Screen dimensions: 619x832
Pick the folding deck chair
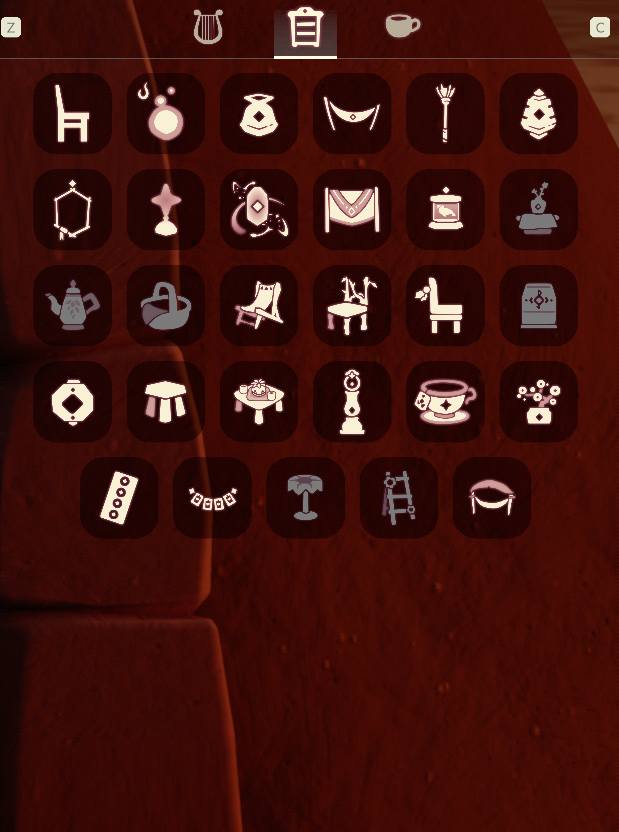[x=259, y=305]
